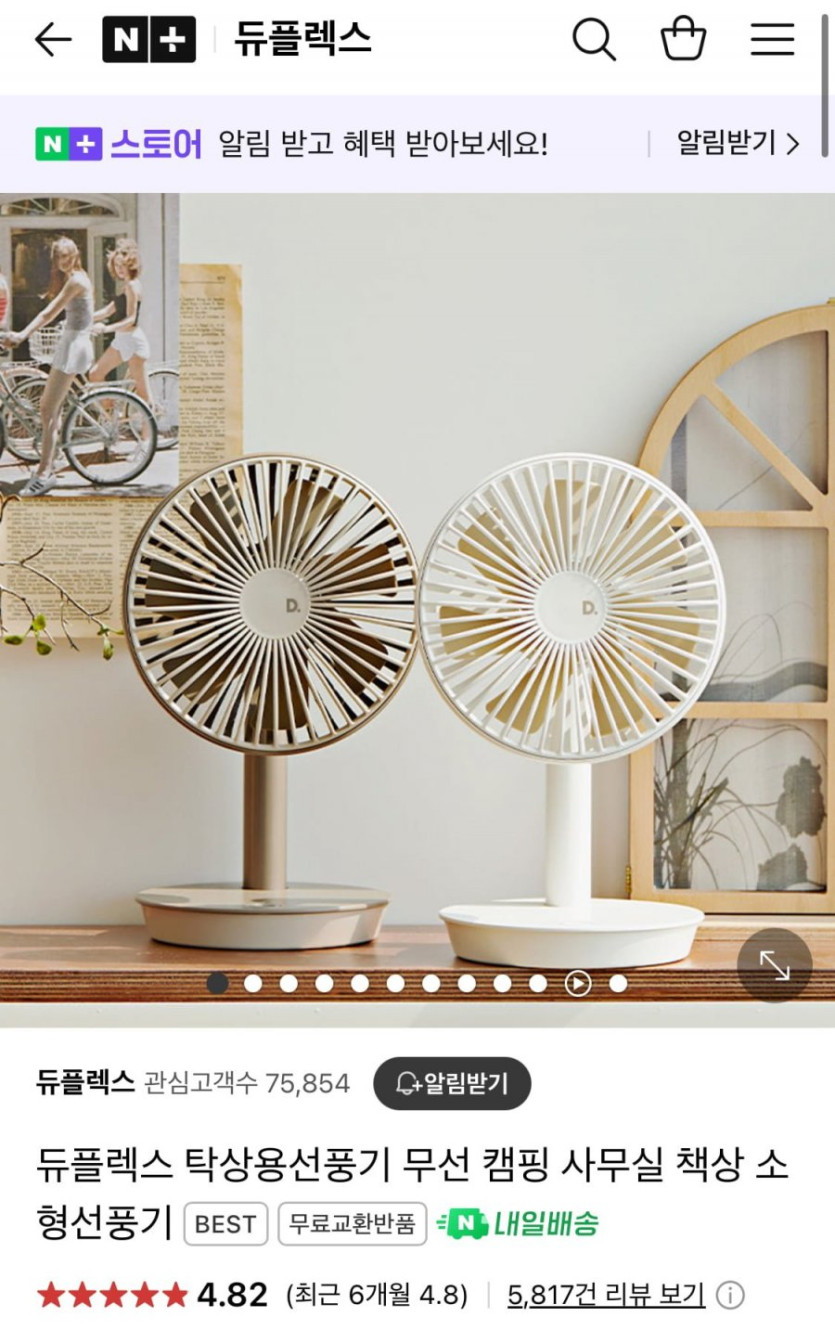
Task: Open the hamburger menu
Action: (x=773, y=40)
